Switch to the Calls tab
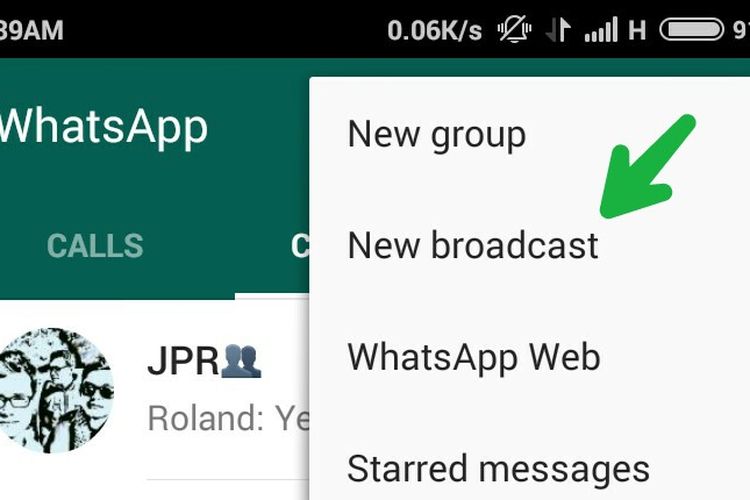 [95, 246]
